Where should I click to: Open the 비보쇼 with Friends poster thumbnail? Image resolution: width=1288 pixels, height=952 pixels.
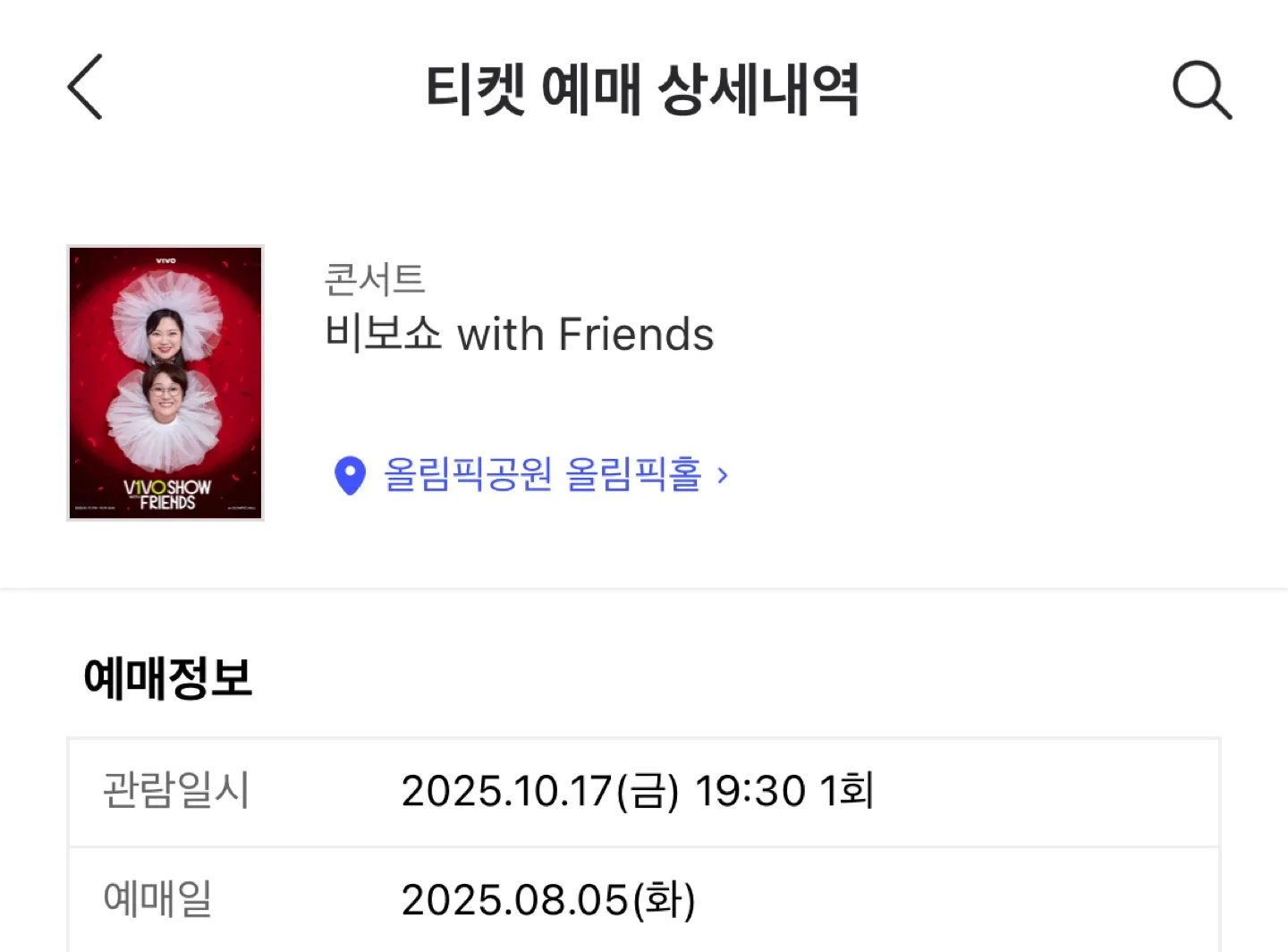[165, 383]
